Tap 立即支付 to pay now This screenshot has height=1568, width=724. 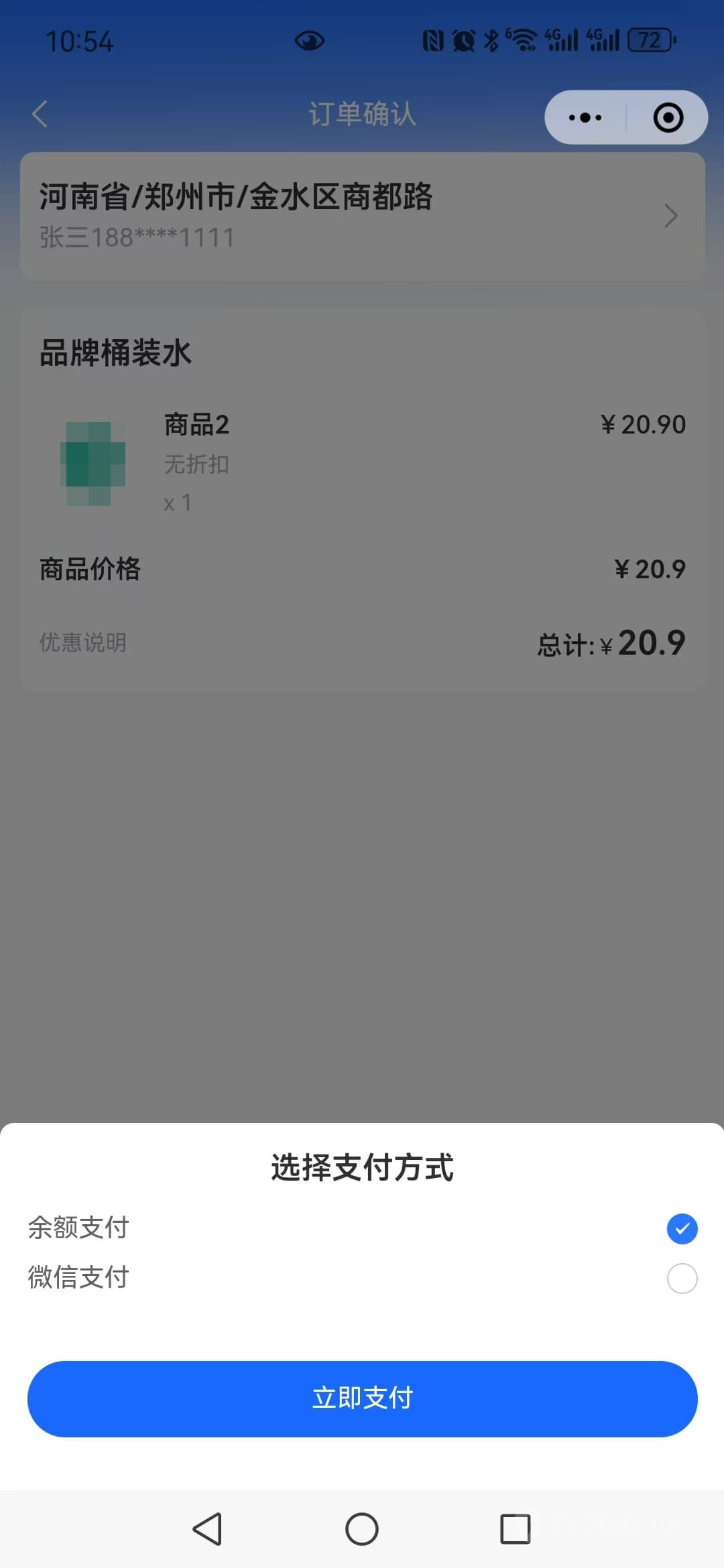coord(362,1398)
